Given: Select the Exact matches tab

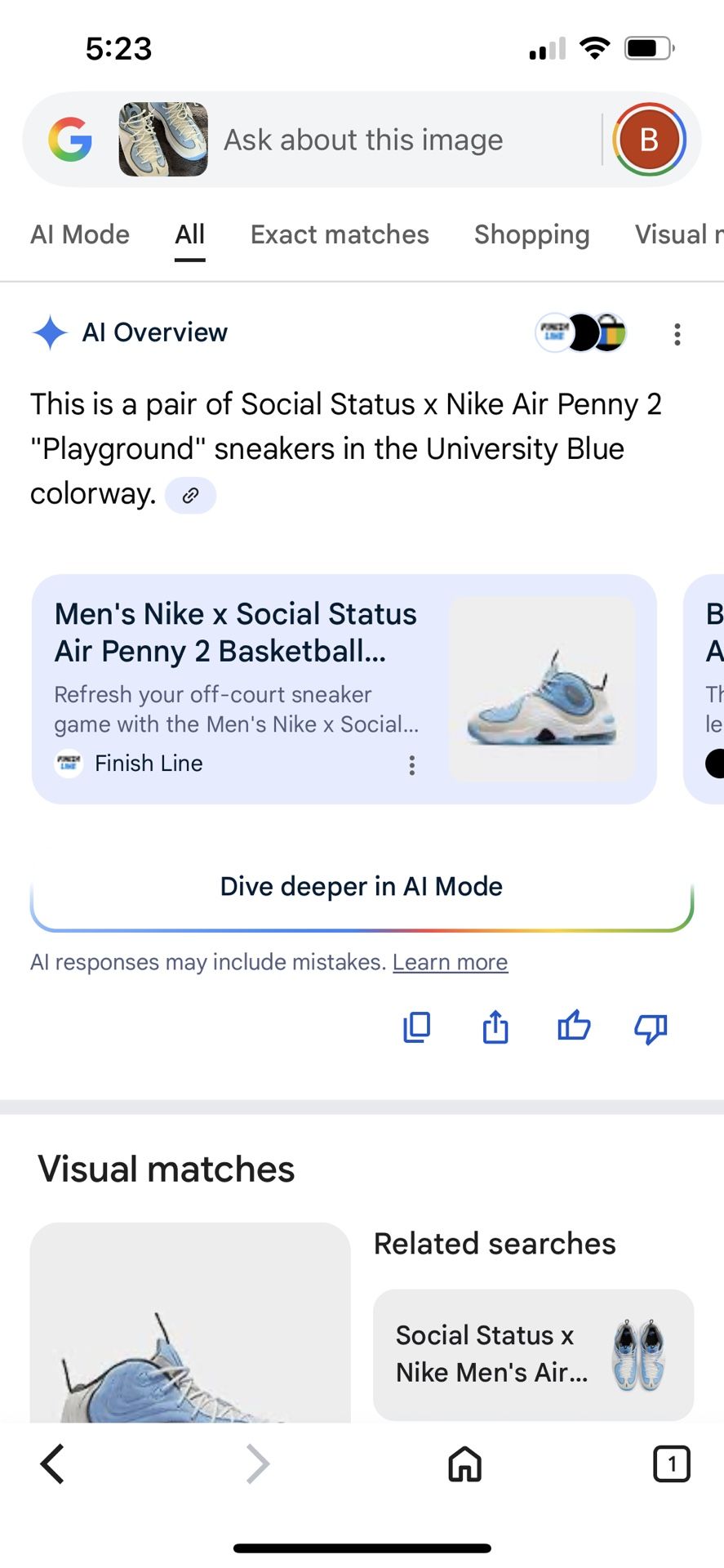Looking at the screenshot, I should coord(339,234).
